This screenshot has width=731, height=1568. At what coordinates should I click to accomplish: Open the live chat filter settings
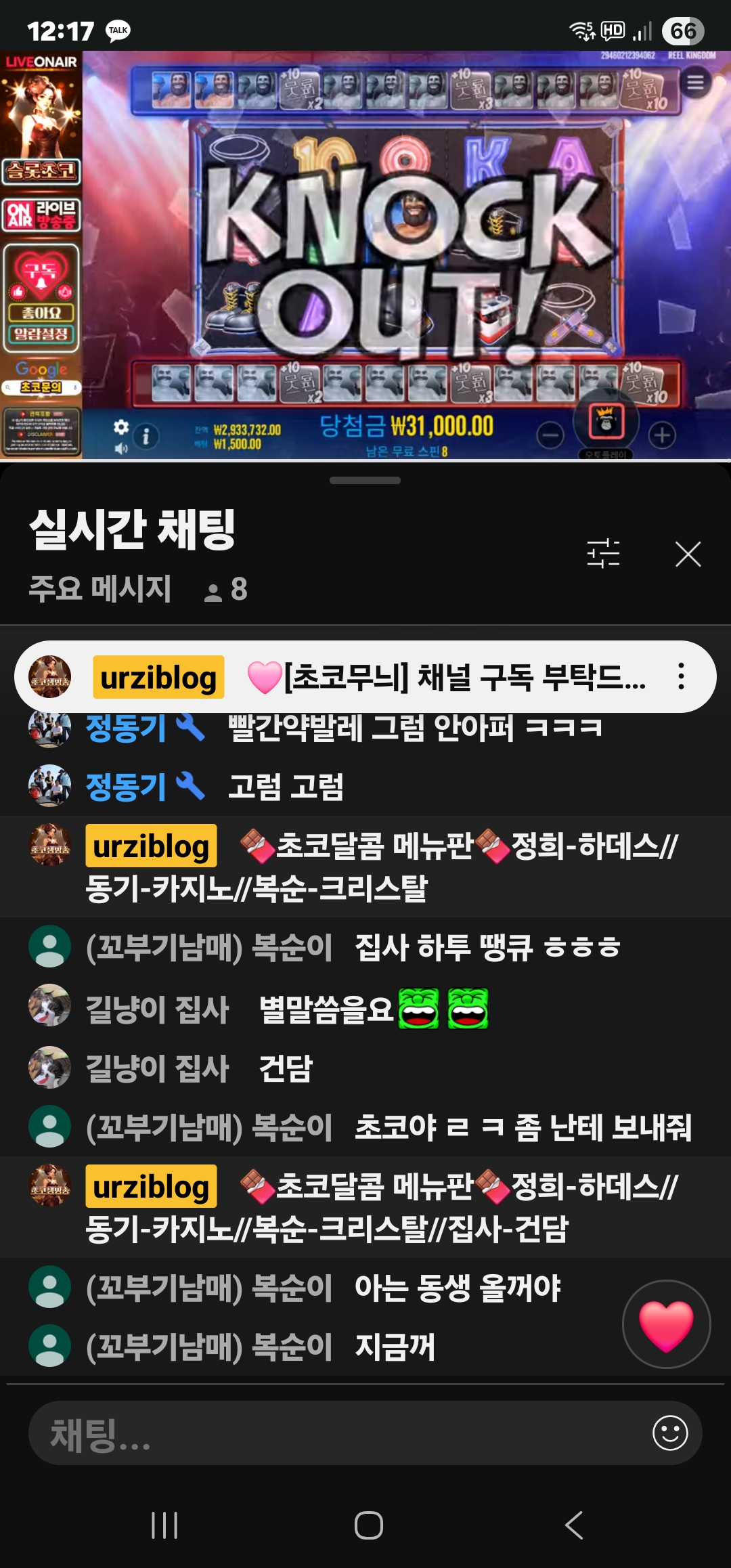(603, 554)
